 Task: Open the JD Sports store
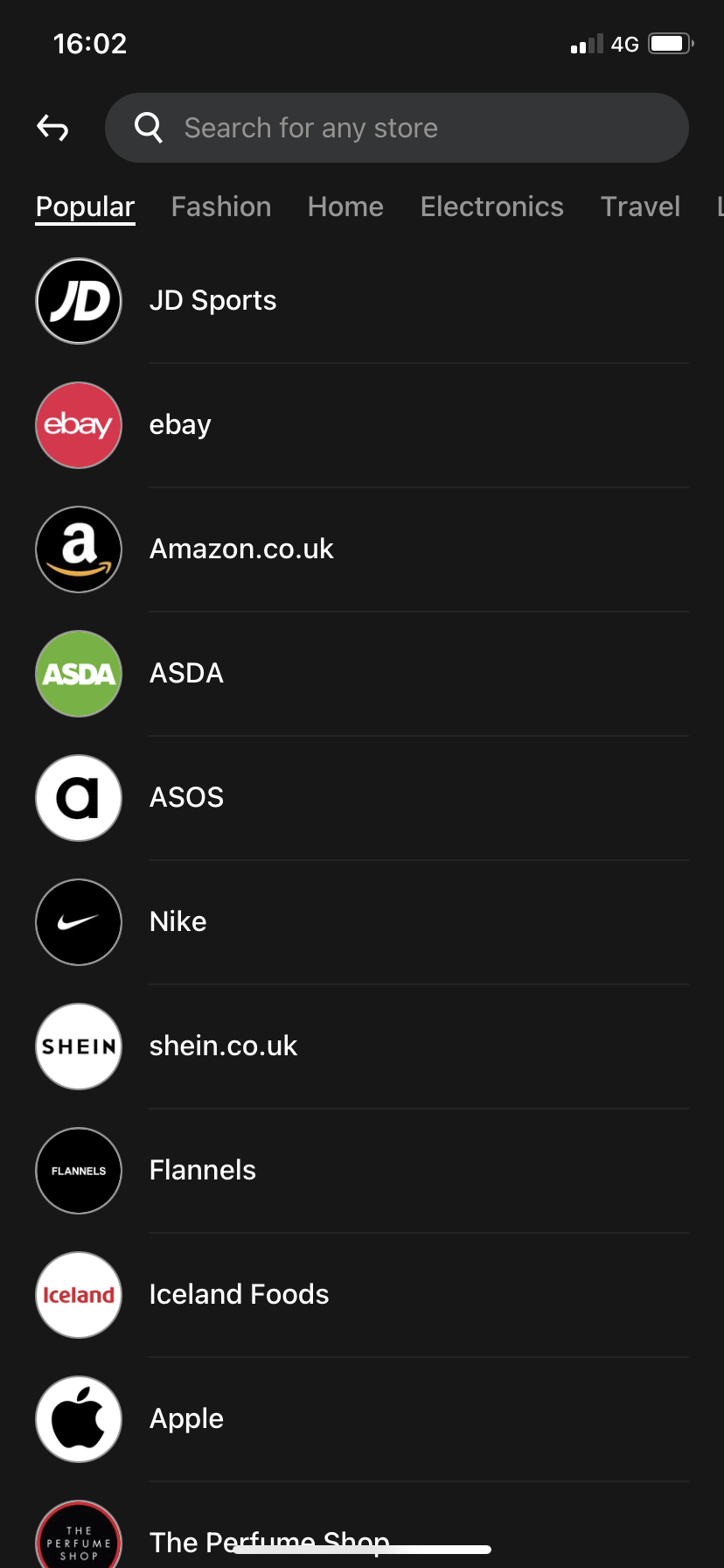pos(212,301)
